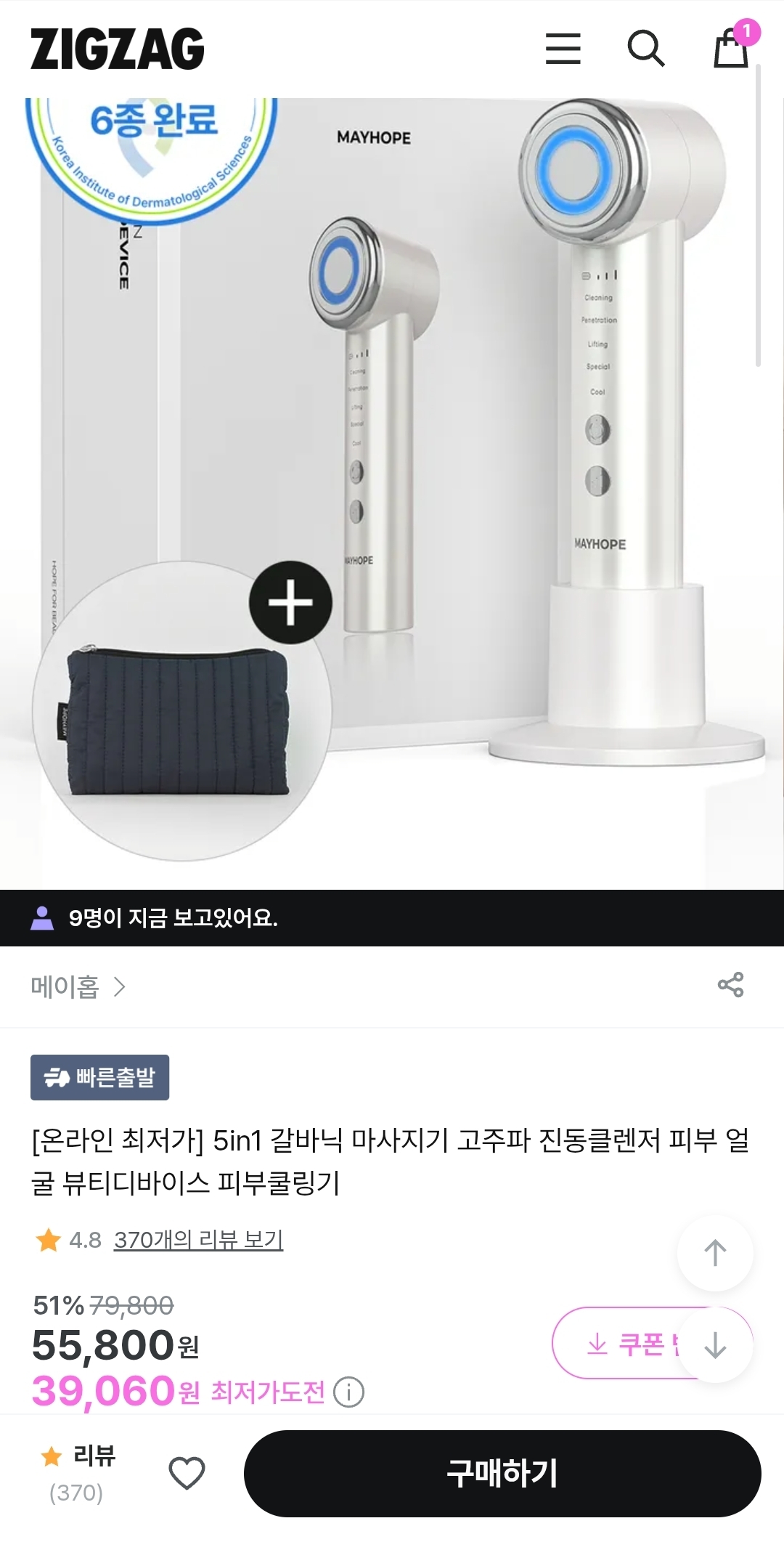View the 370개의 리뷰 보기 link
Viewport: 784px width, 1550px height.
[198, 1239]
